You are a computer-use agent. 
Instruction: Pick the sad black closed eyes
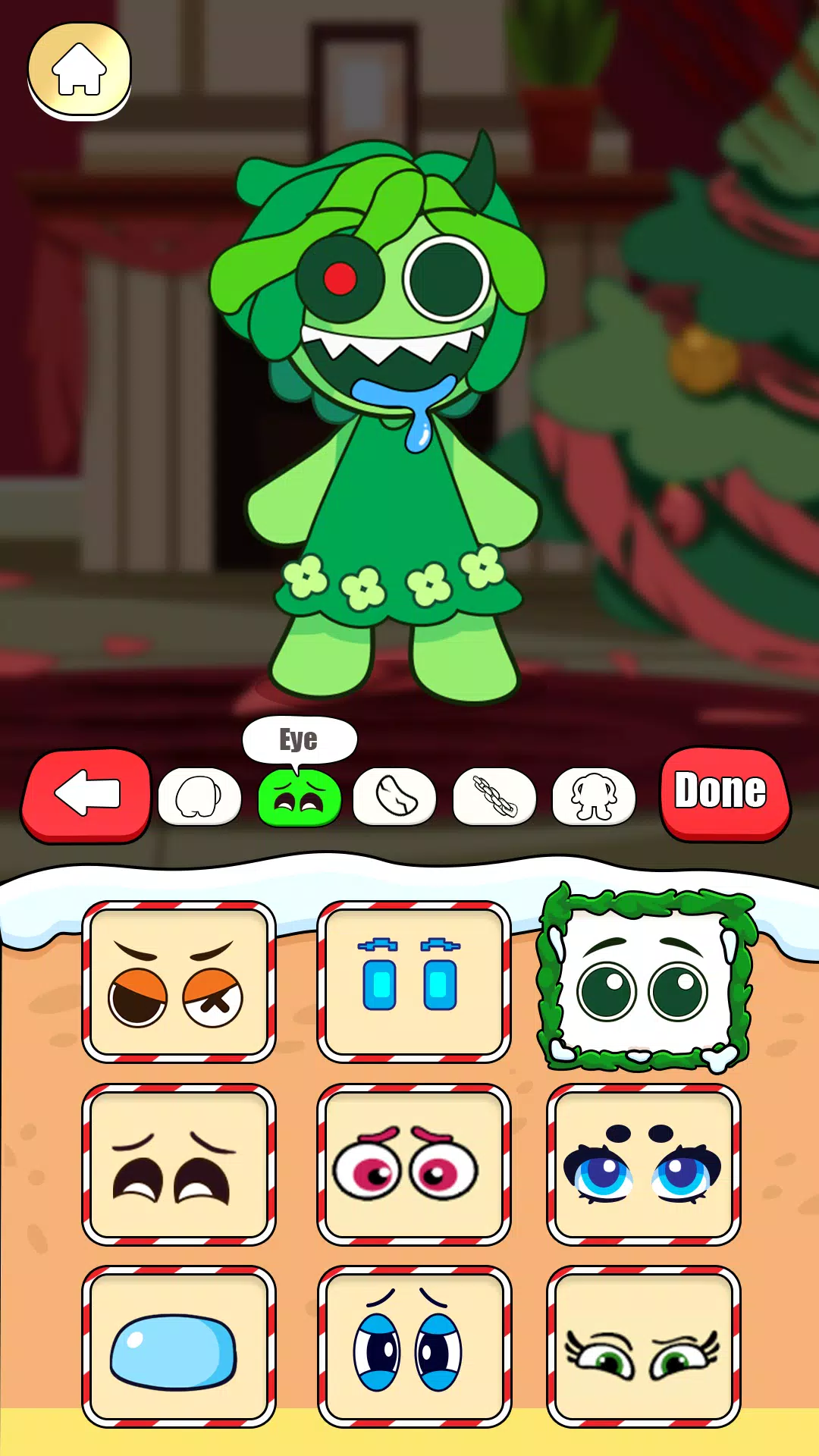coord(179,1165)
